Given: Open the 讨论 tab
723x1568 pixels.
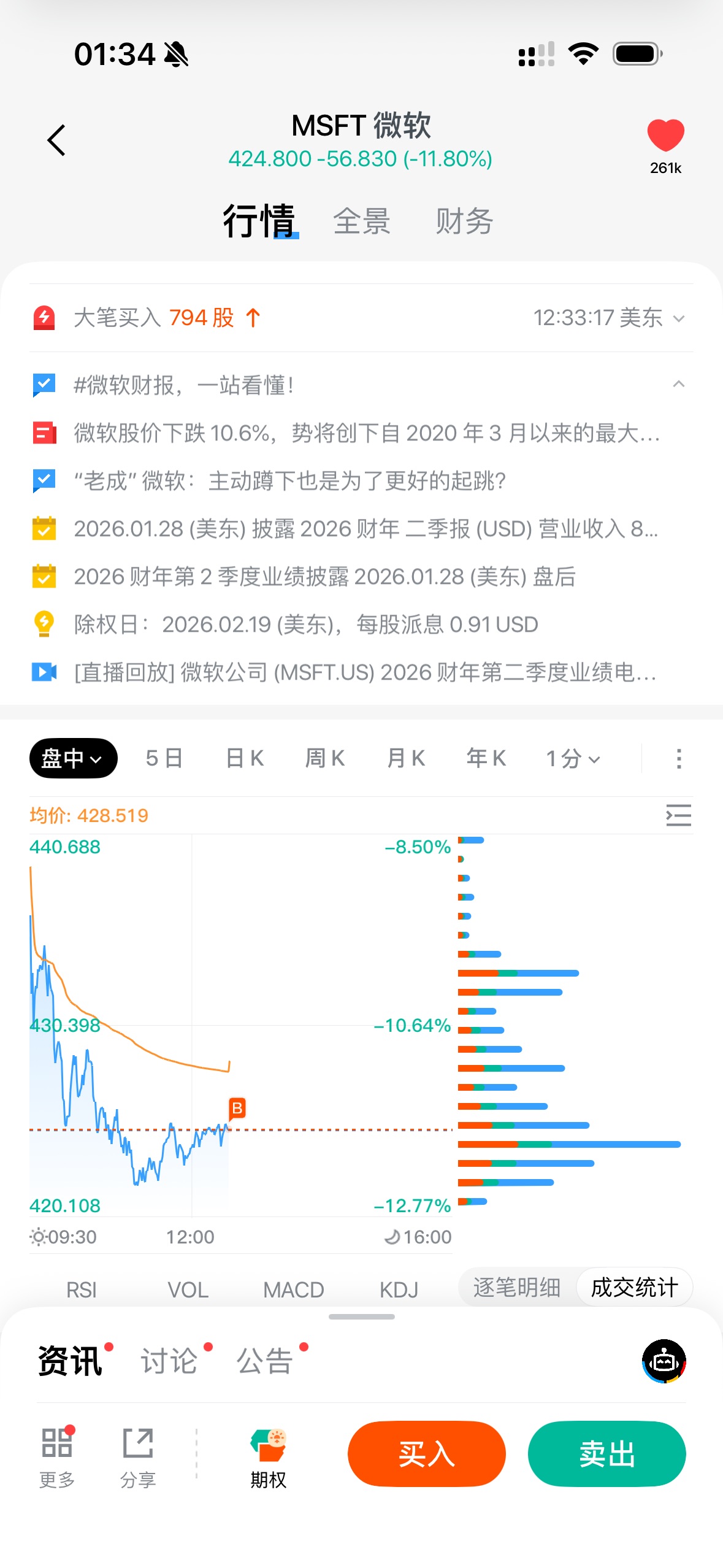Looking at the screenshot, I should tap(169, 1361).
